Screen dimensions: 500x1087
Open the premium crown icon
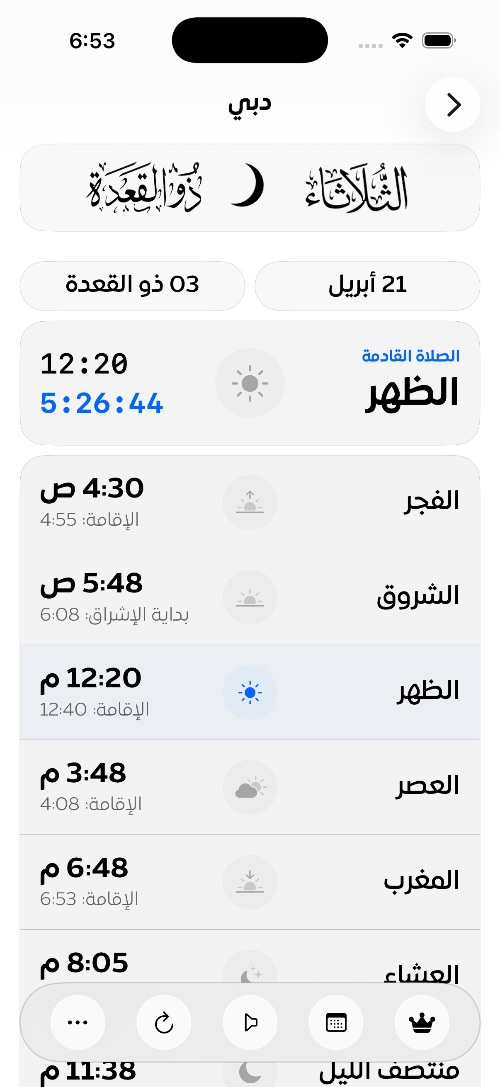coord(422,1023)
